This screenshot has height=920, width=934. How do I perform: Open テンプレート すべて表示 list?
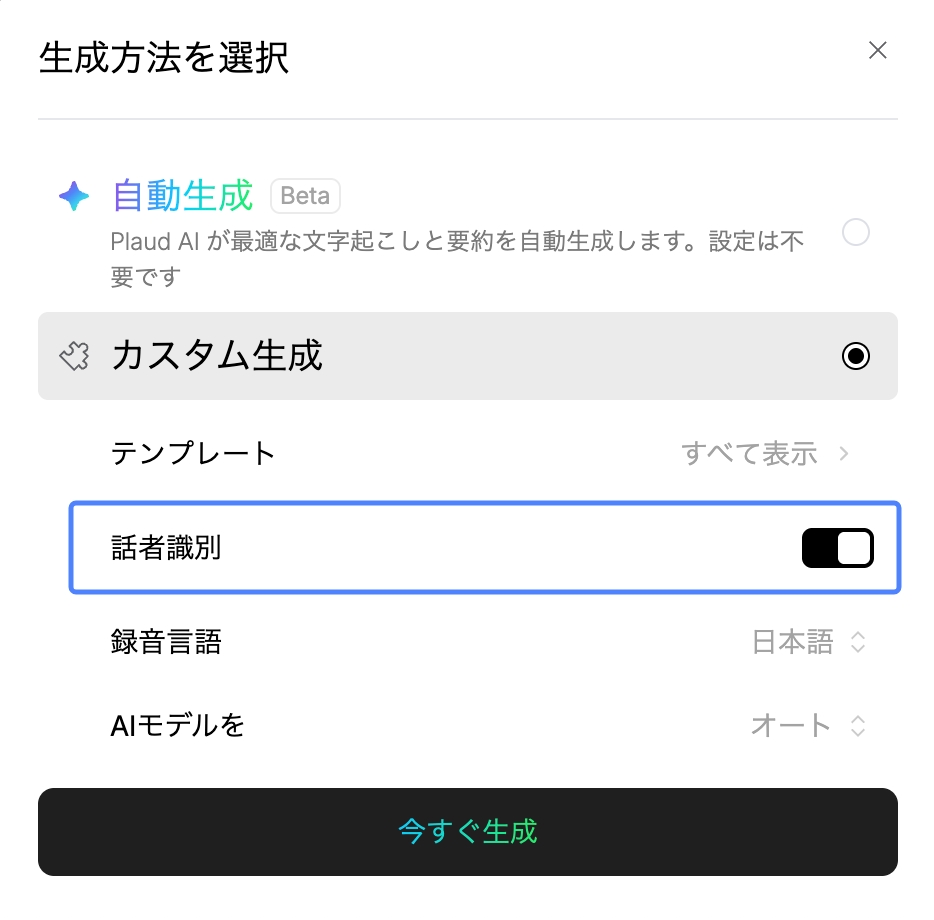tap(765, 454)
